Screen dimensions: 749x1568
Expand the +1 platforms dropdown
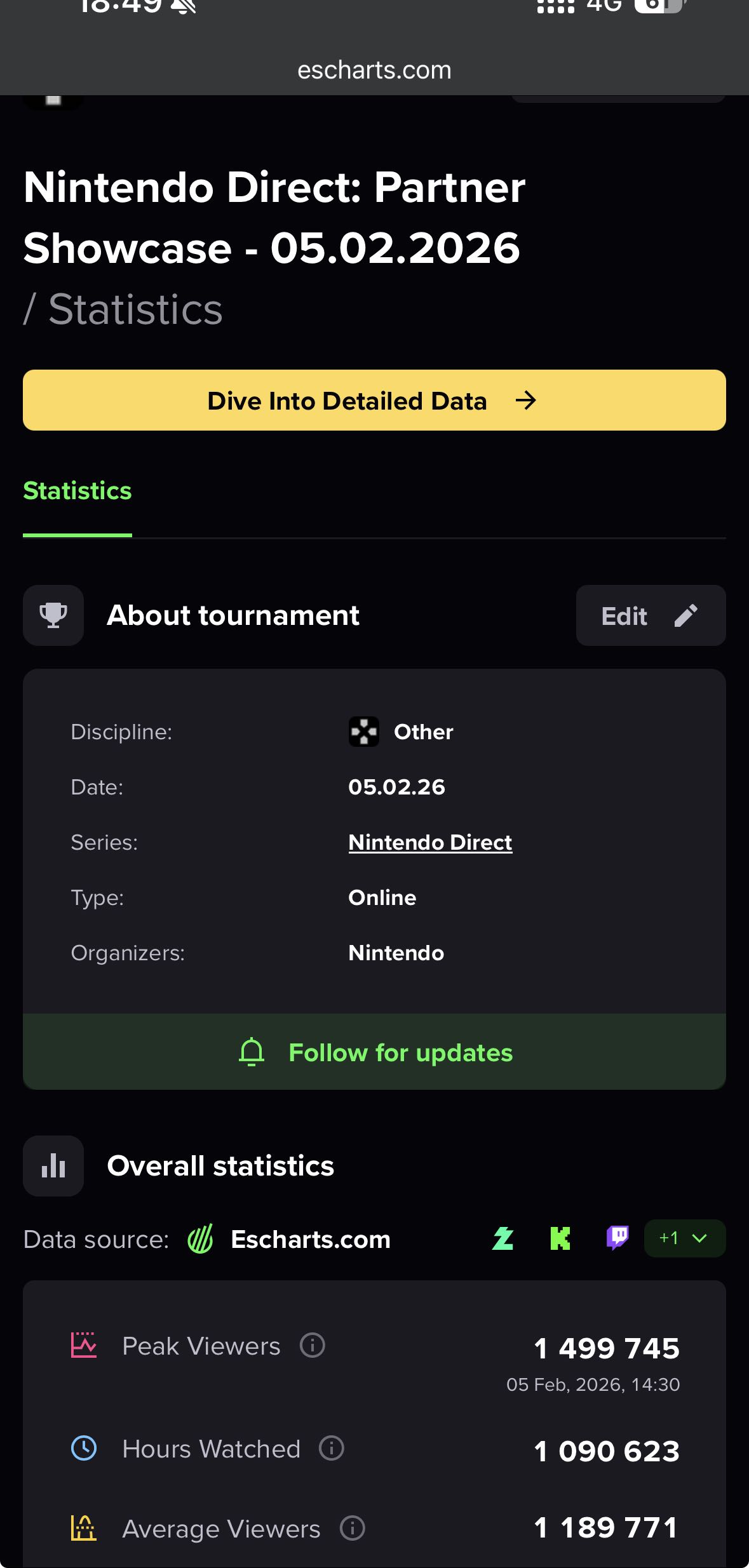[684, 1238]
